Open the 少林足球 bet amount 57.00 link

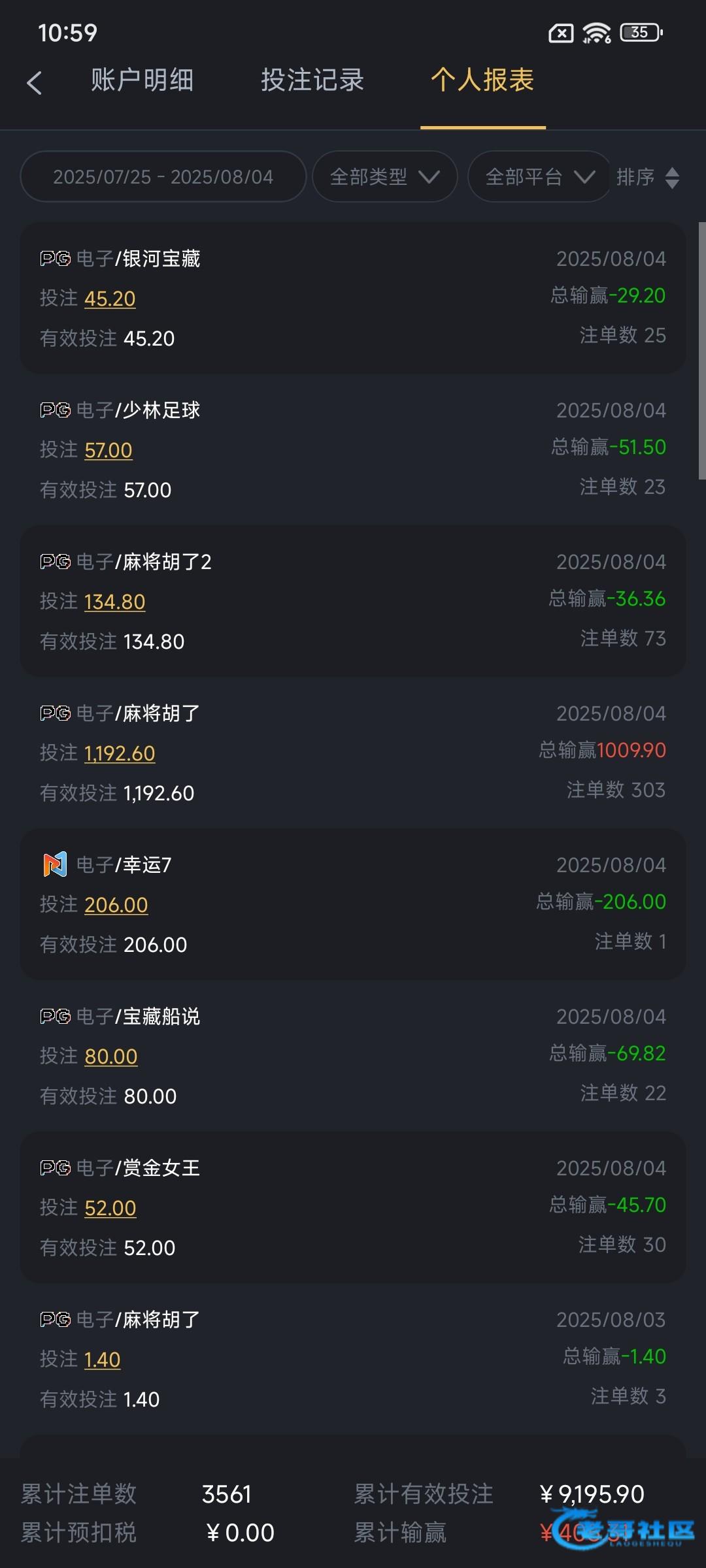coord(109,450)
